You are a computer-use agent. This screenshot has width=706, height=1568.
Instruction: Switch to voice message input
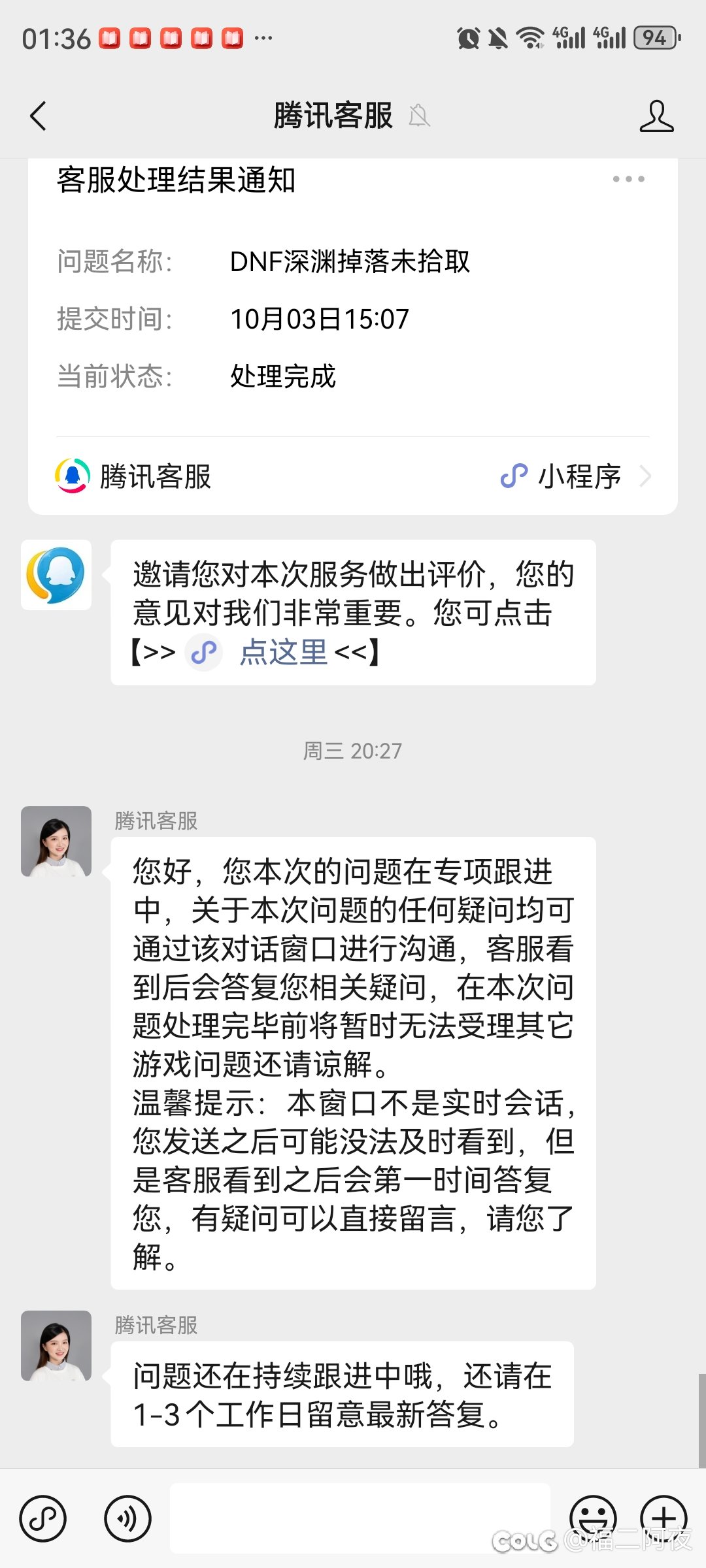click(127, 1518)
